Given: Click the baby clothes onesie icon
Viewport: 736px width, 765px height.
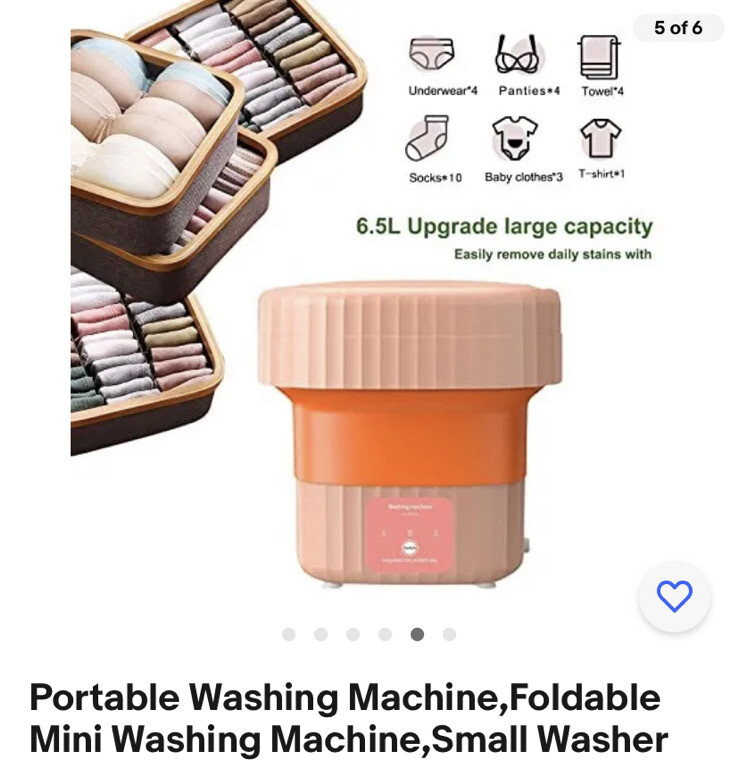Looking at the screenshot, I should (x=513, y=140).
